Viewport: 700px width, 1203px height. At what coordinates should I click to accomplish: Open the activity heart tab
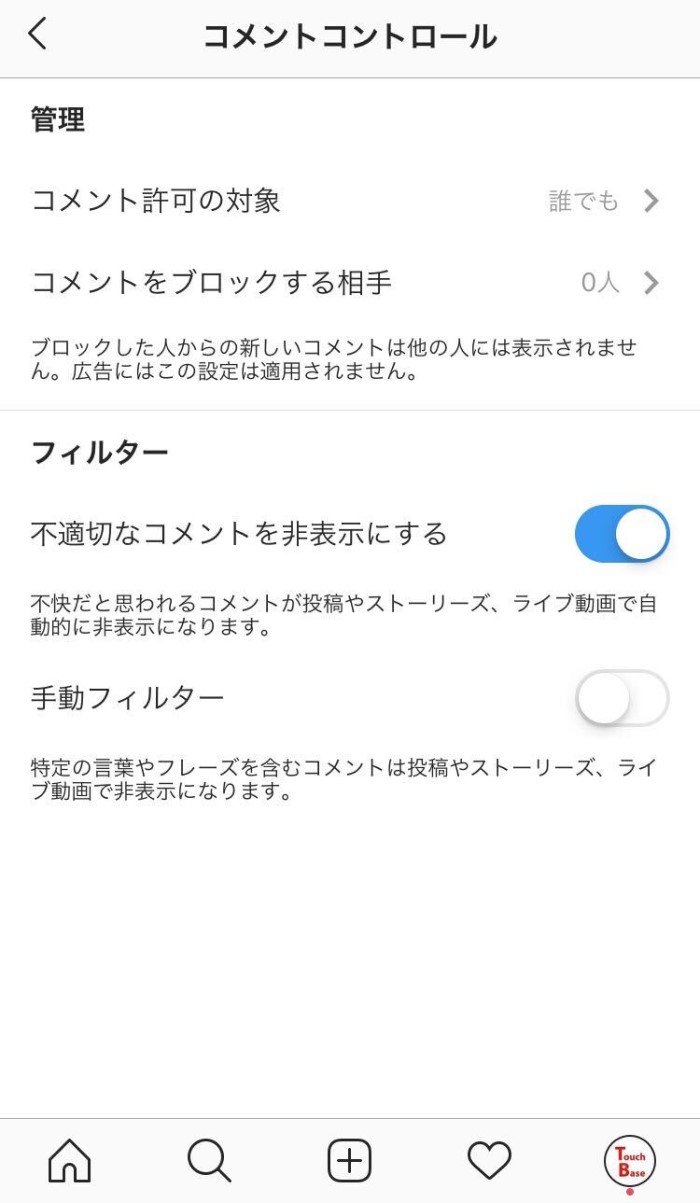coord(489,1161)
